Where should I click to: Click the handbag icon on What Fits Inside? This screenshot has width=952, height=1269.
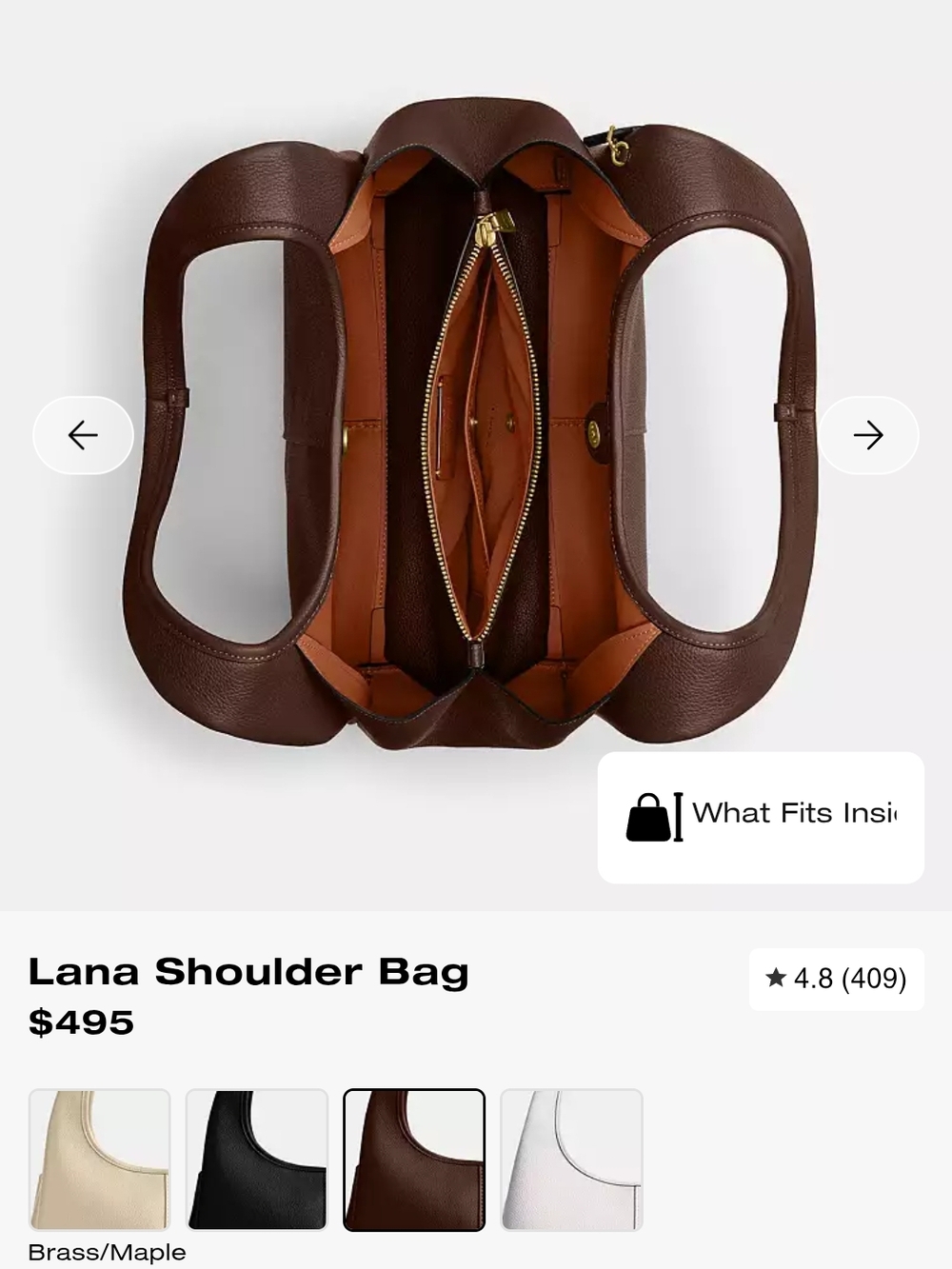(647, 817)
